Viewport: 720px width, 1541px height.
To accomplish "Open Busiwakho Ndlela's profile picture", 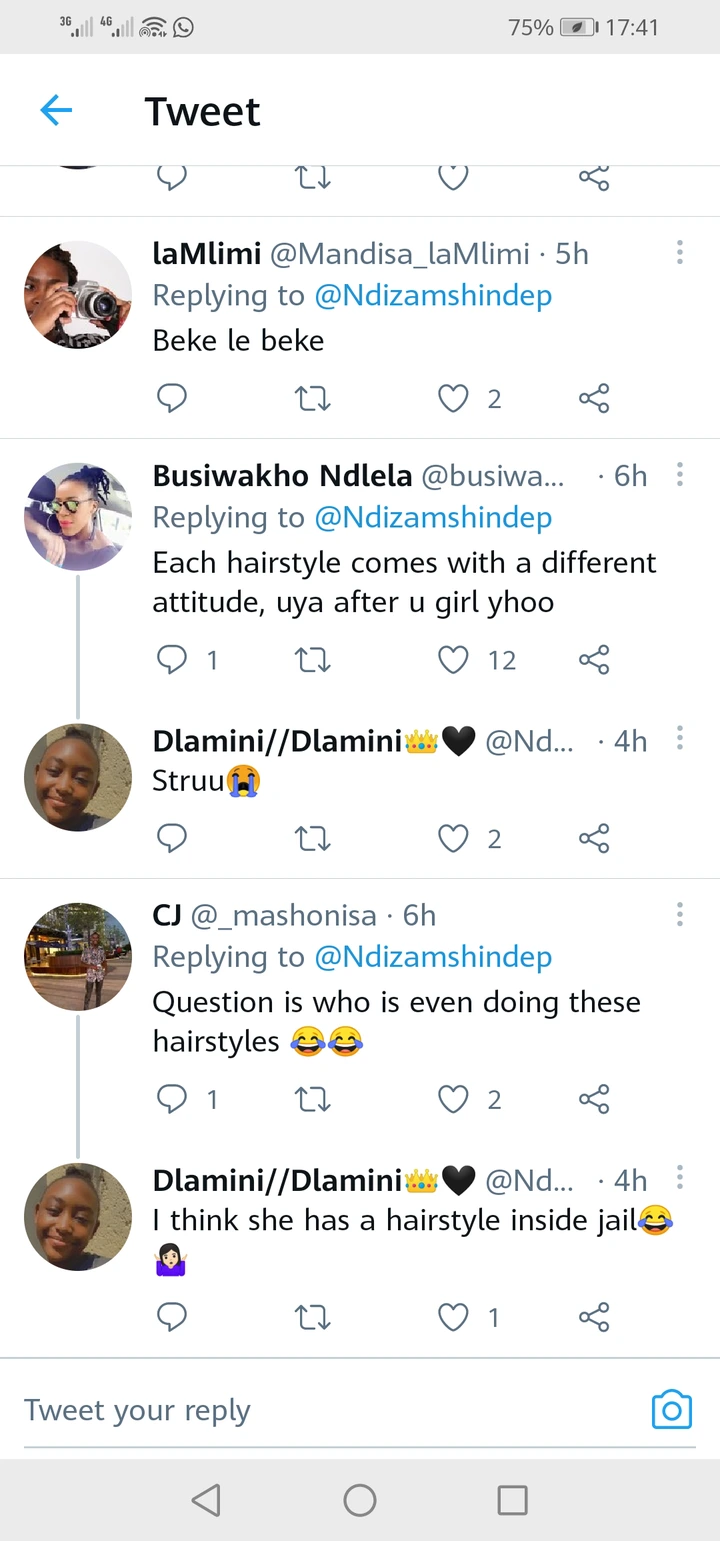I will tap(78, 516).
